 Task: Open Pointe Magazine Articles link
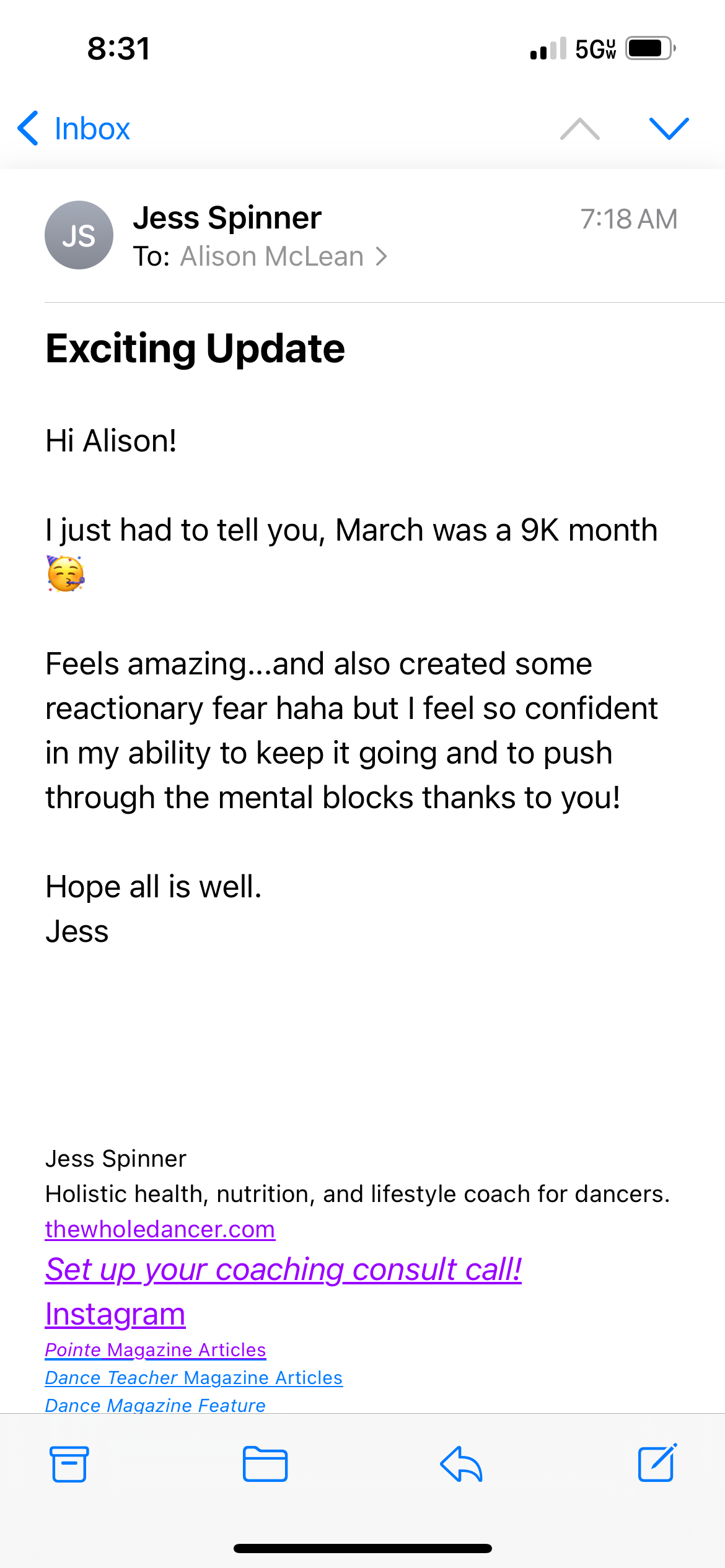156,1350
